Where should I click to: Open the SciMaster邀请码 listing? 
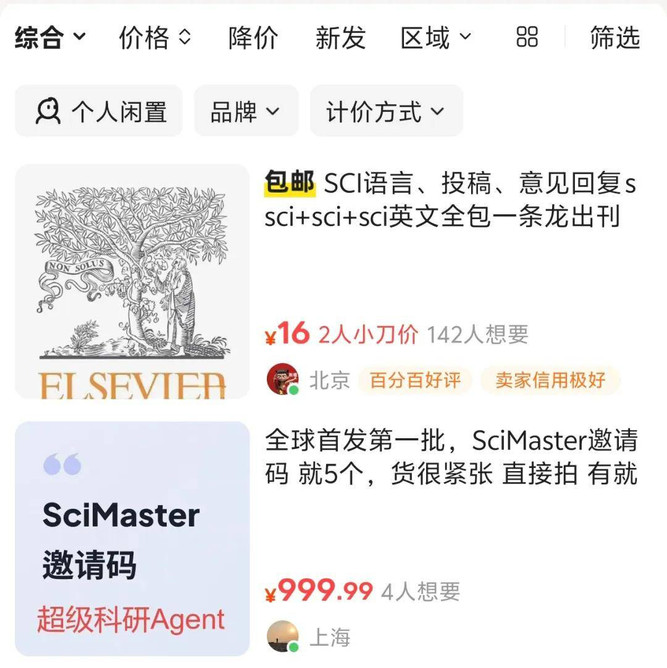pos(450,457)
